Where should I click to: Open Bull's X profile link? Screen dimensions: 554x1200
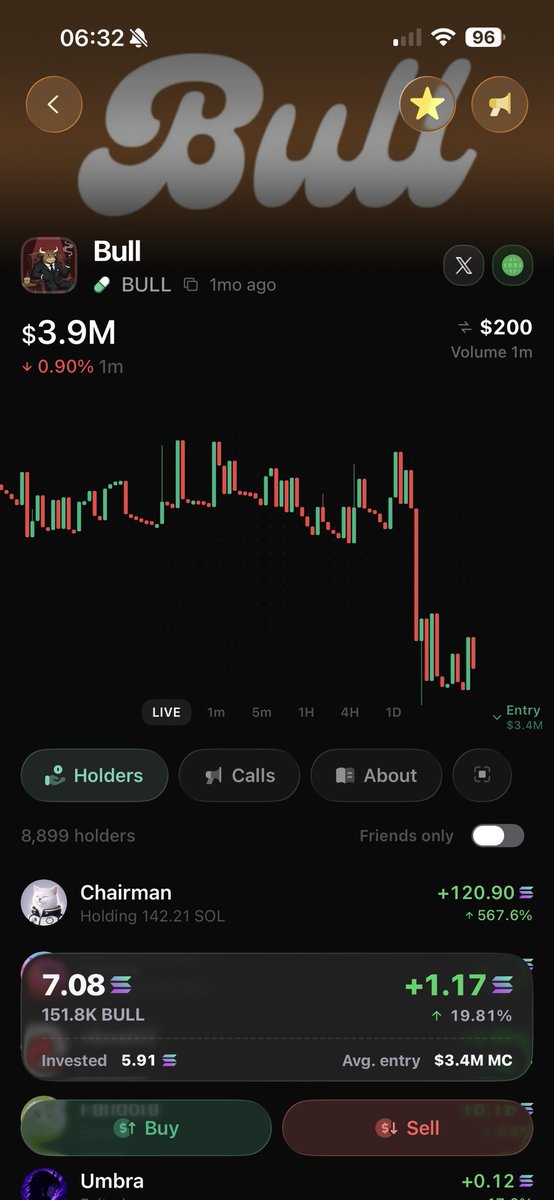point(463,266)
